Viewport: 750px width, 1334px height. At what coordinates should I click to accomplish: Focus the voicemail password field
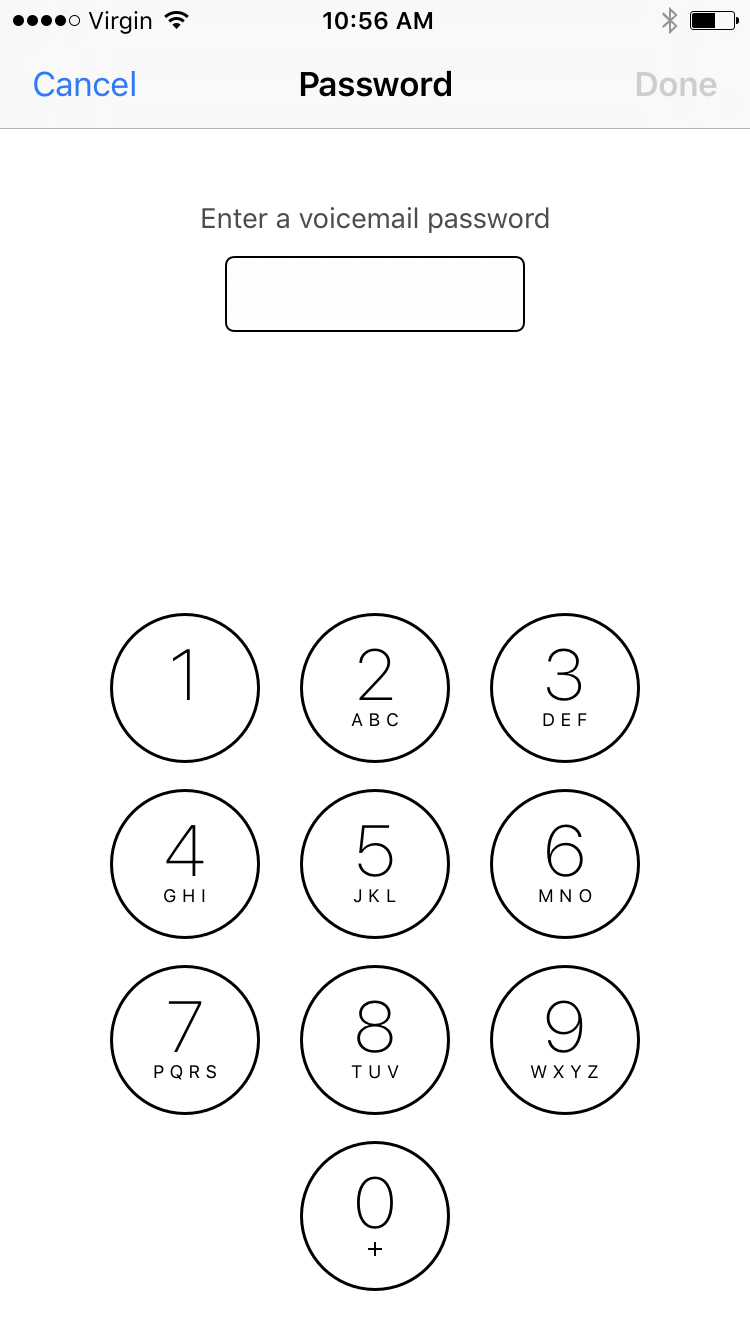[375, 294]
